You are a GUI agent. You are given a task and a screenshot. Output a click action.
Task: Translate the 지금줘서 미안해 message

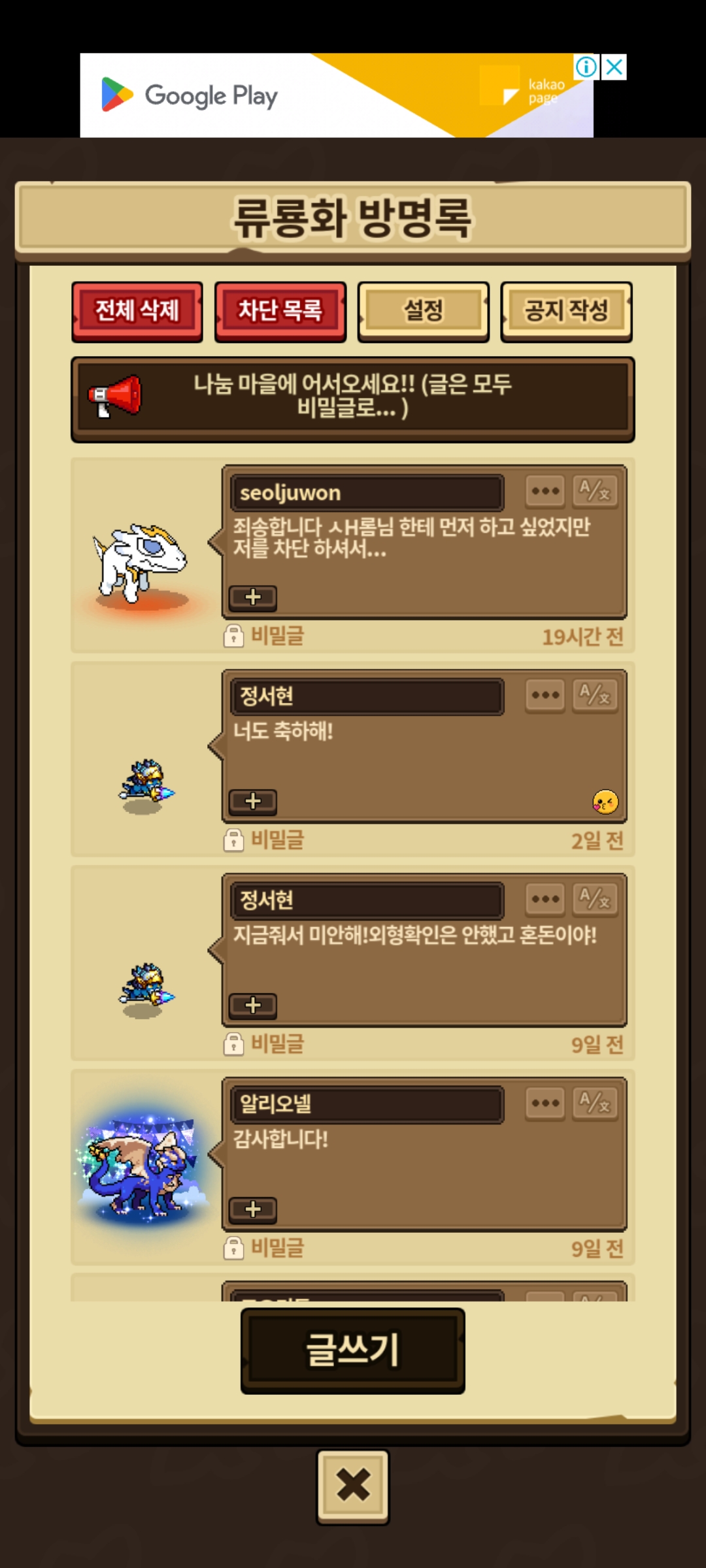pyautogui.click(x=595, y=899)
